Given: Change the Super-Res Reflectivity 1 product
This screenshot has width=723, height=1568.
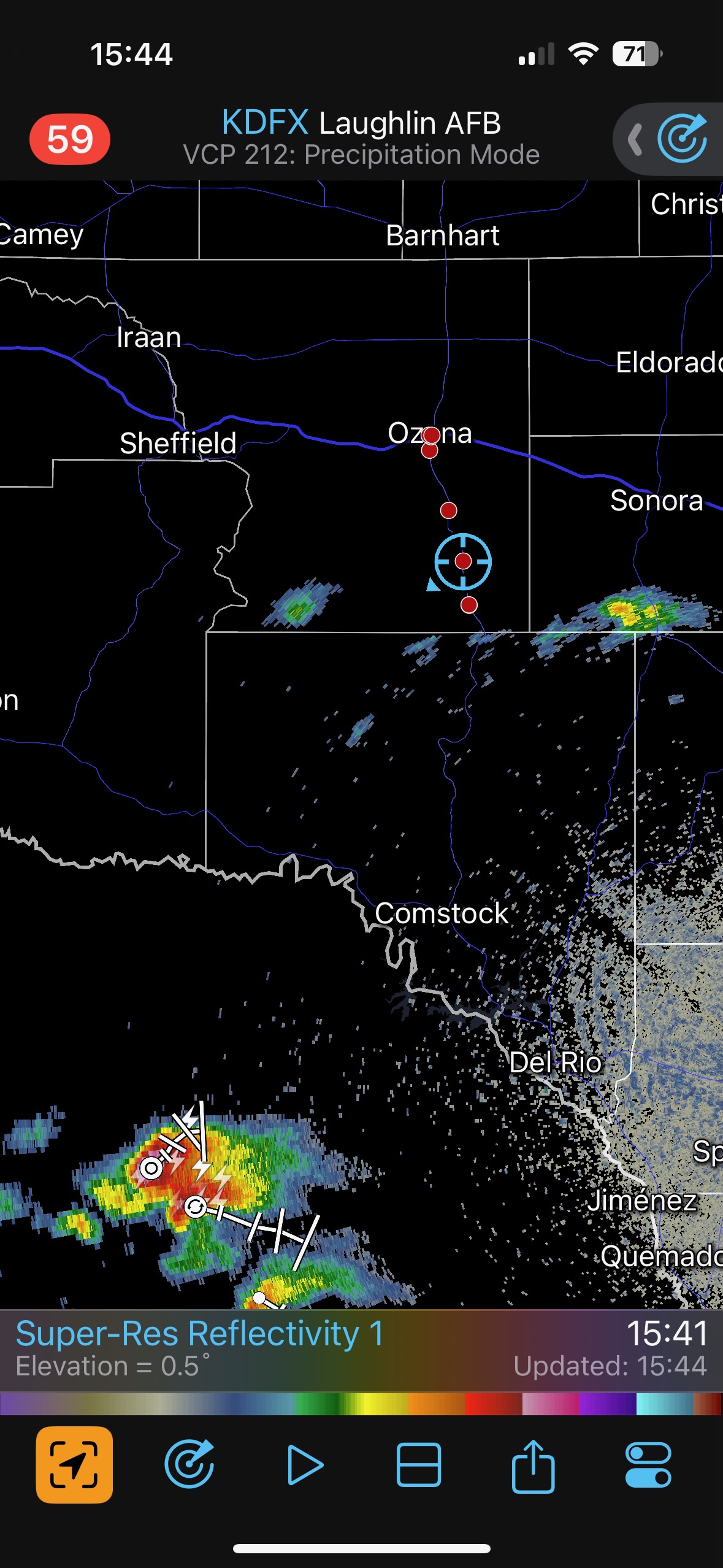Looking at the screenshot, I should click(199, 1334).
